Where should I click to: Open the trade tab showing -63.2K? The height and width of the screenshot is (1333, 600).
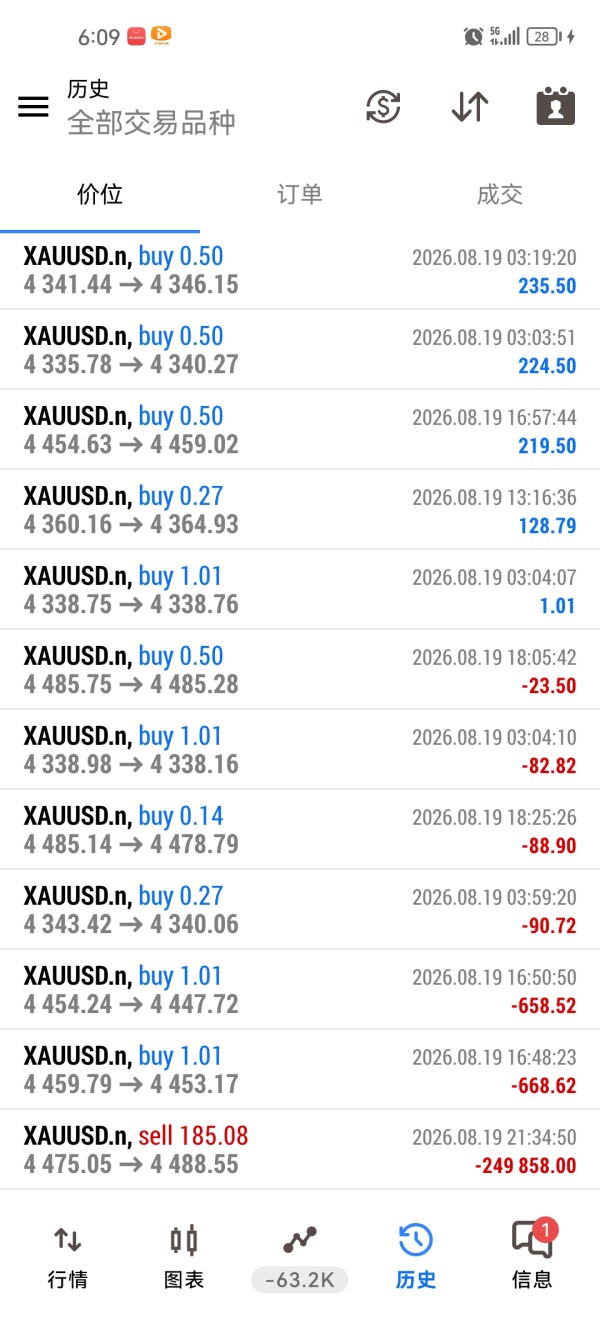[300, 1257]
